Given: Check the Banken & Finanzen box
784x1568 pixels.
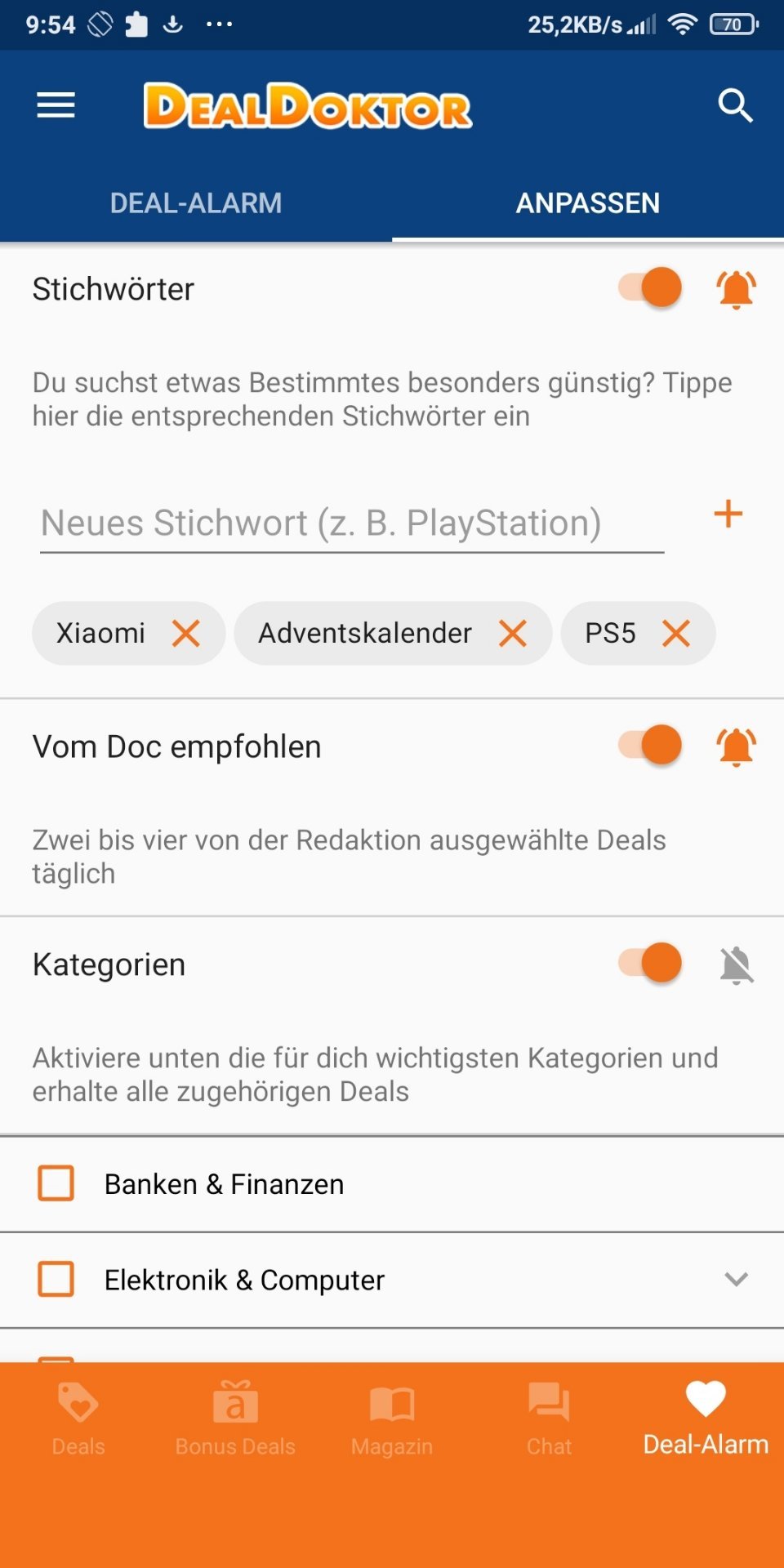Looking at the screenshot, I should point(56,1183).
